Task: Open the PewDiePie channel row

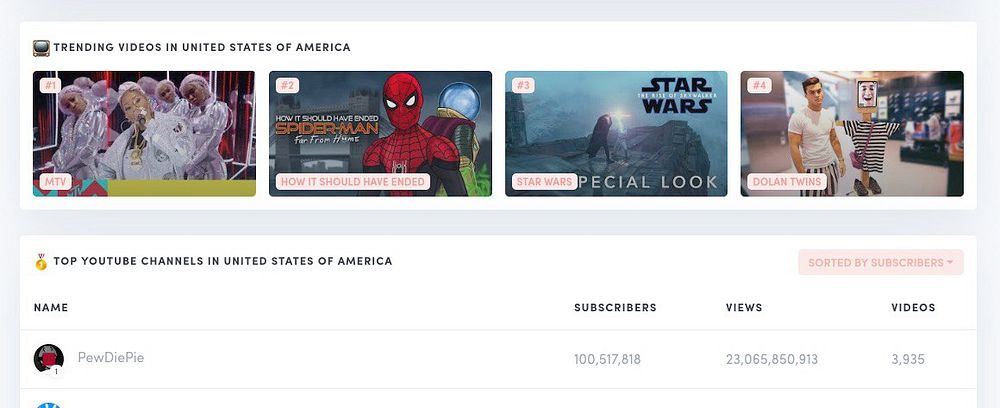Action: [x=111, y=358]
